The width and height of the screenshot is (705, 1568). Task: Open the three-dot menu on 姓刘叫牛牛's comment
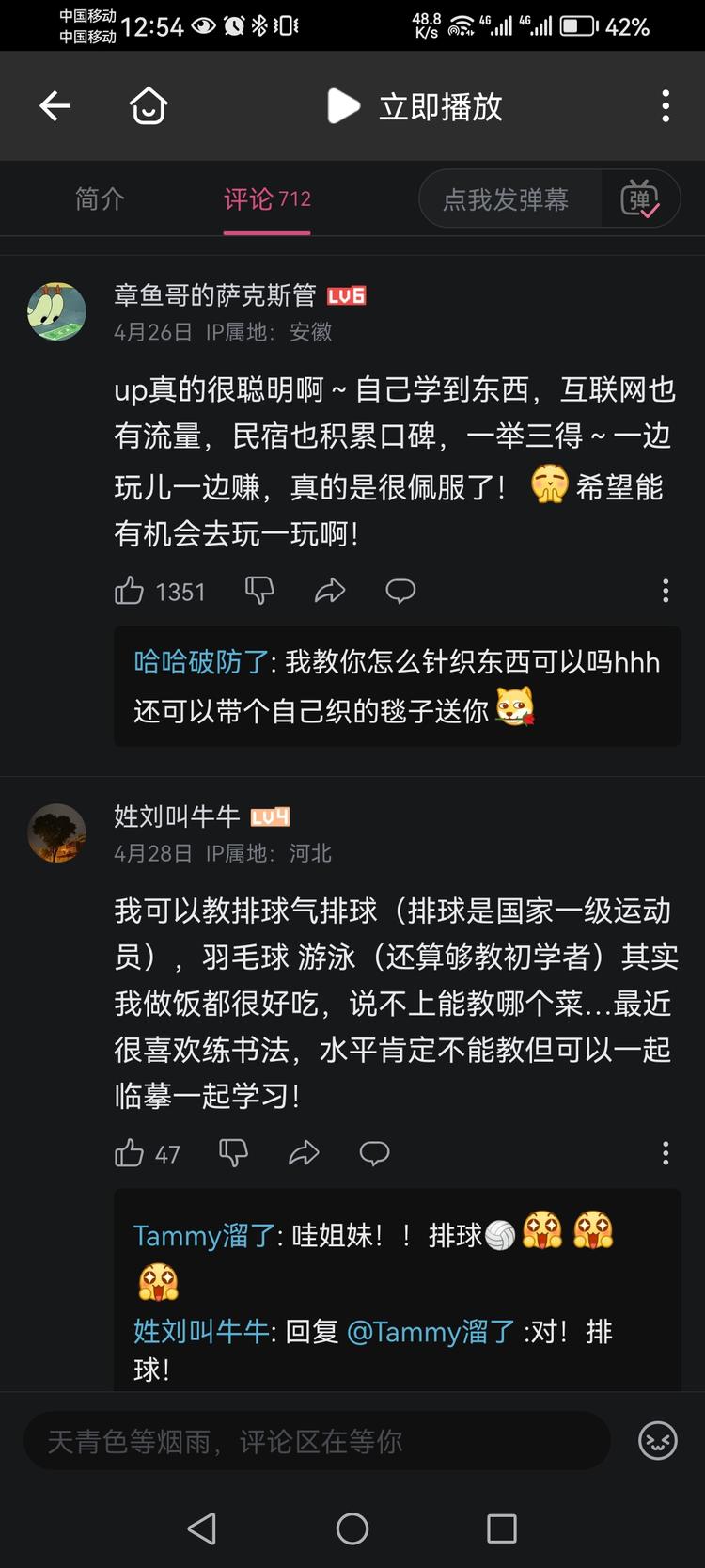tap(666, 1153)
